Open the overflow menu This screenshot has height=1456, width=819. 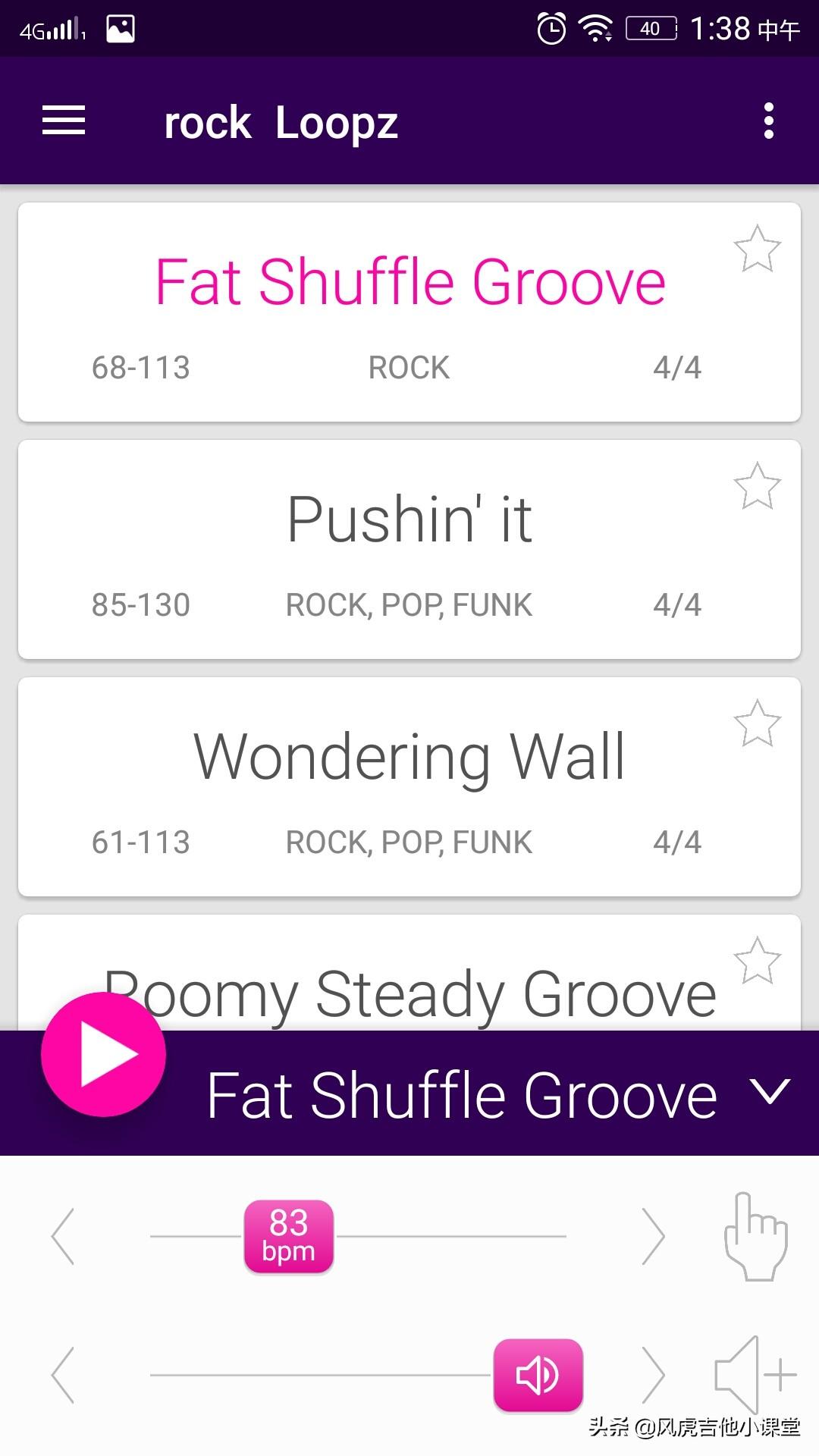(x=768, y=121)
